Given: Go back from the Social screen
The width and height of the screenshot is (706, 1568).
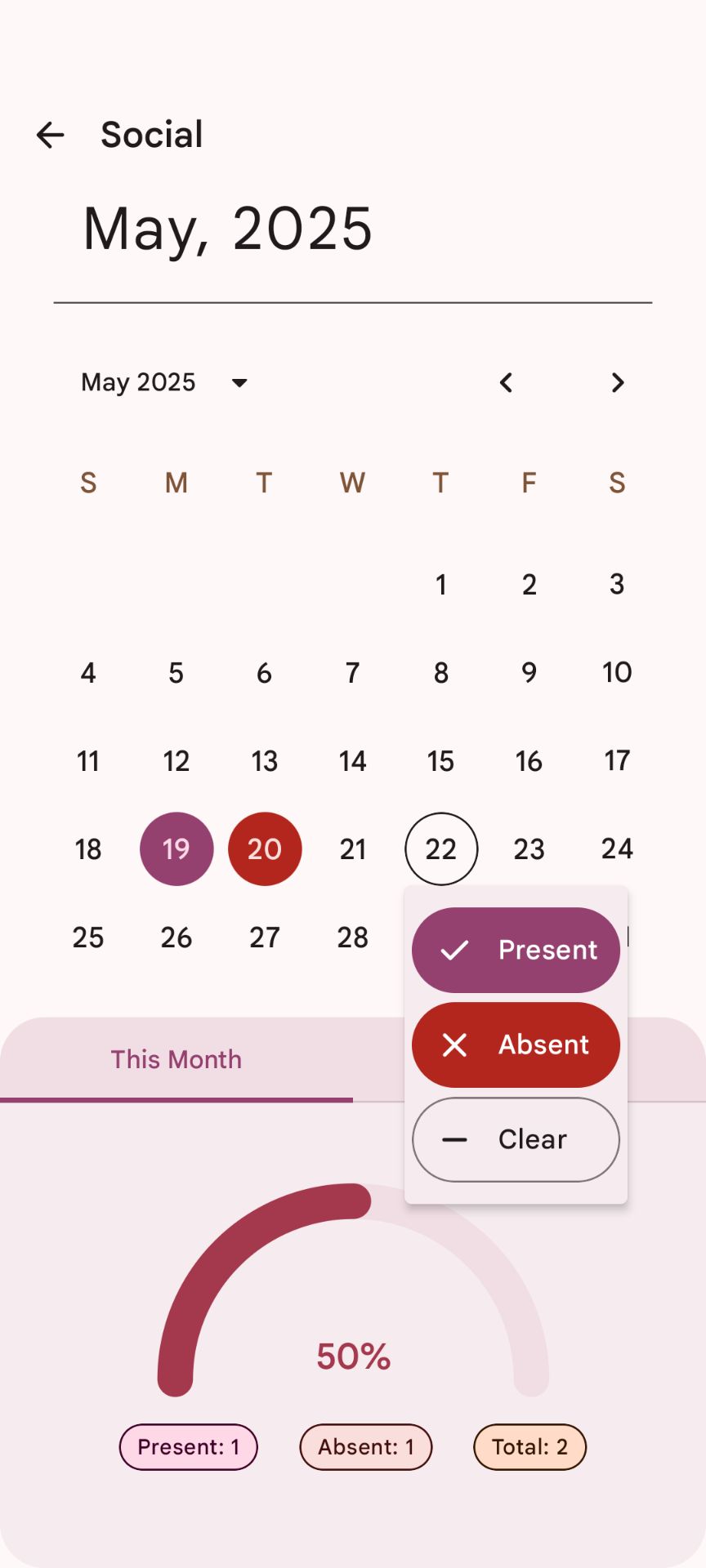Looking at the screenshot, I should tap(51, 135).
